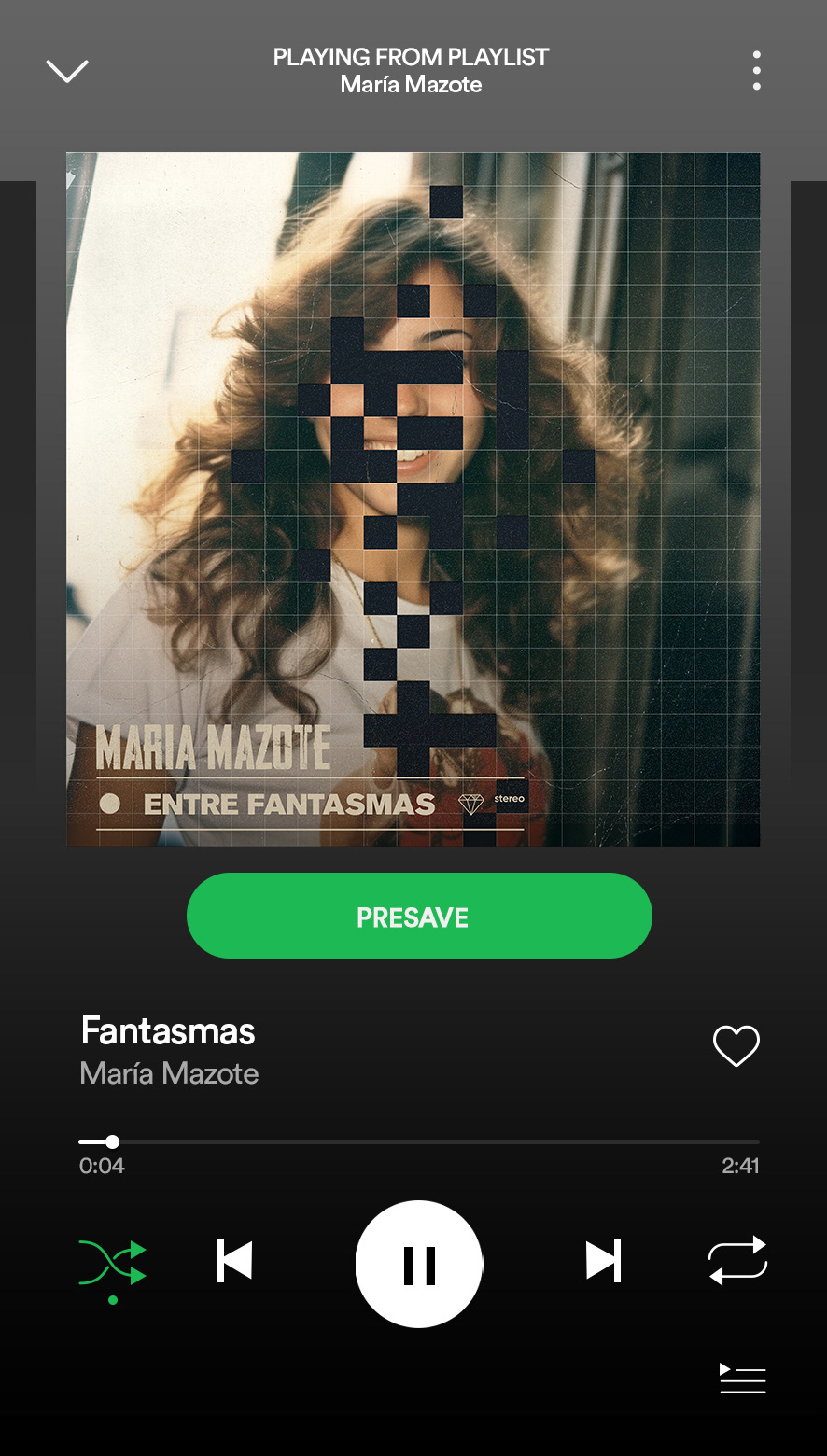827x1456 pixels.
Task: Skip to the previous track
Action: click(x=234, y=1262)
